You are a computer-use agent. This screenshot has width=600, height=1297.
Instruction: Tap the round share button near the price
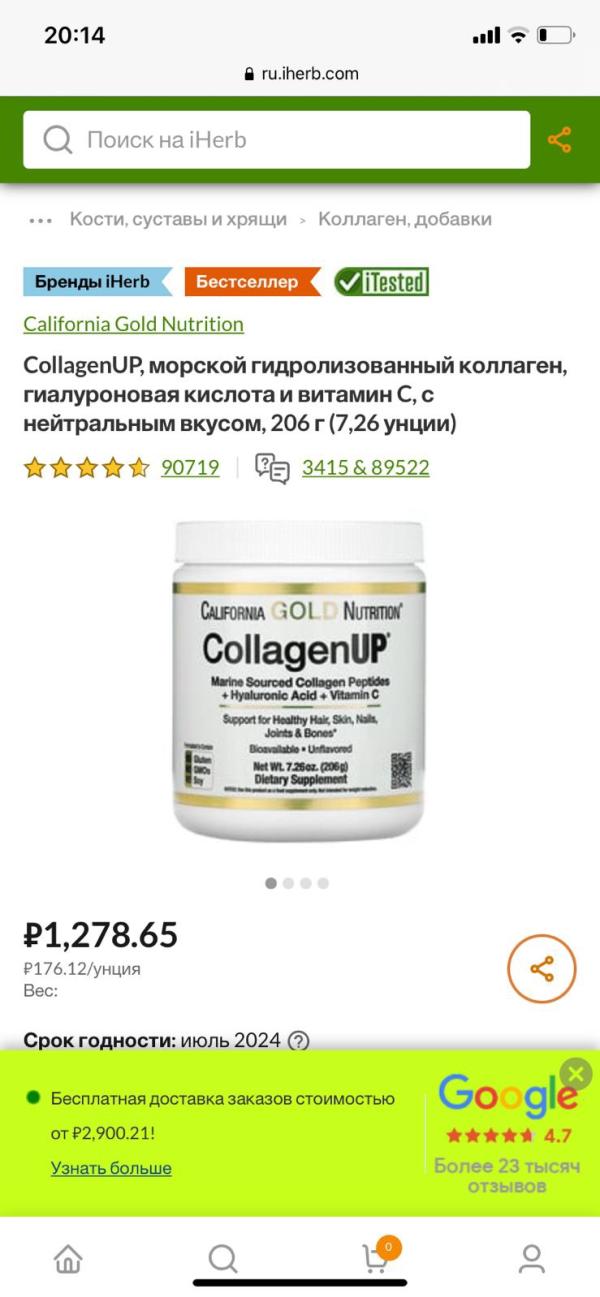click(x=542, y=968)
